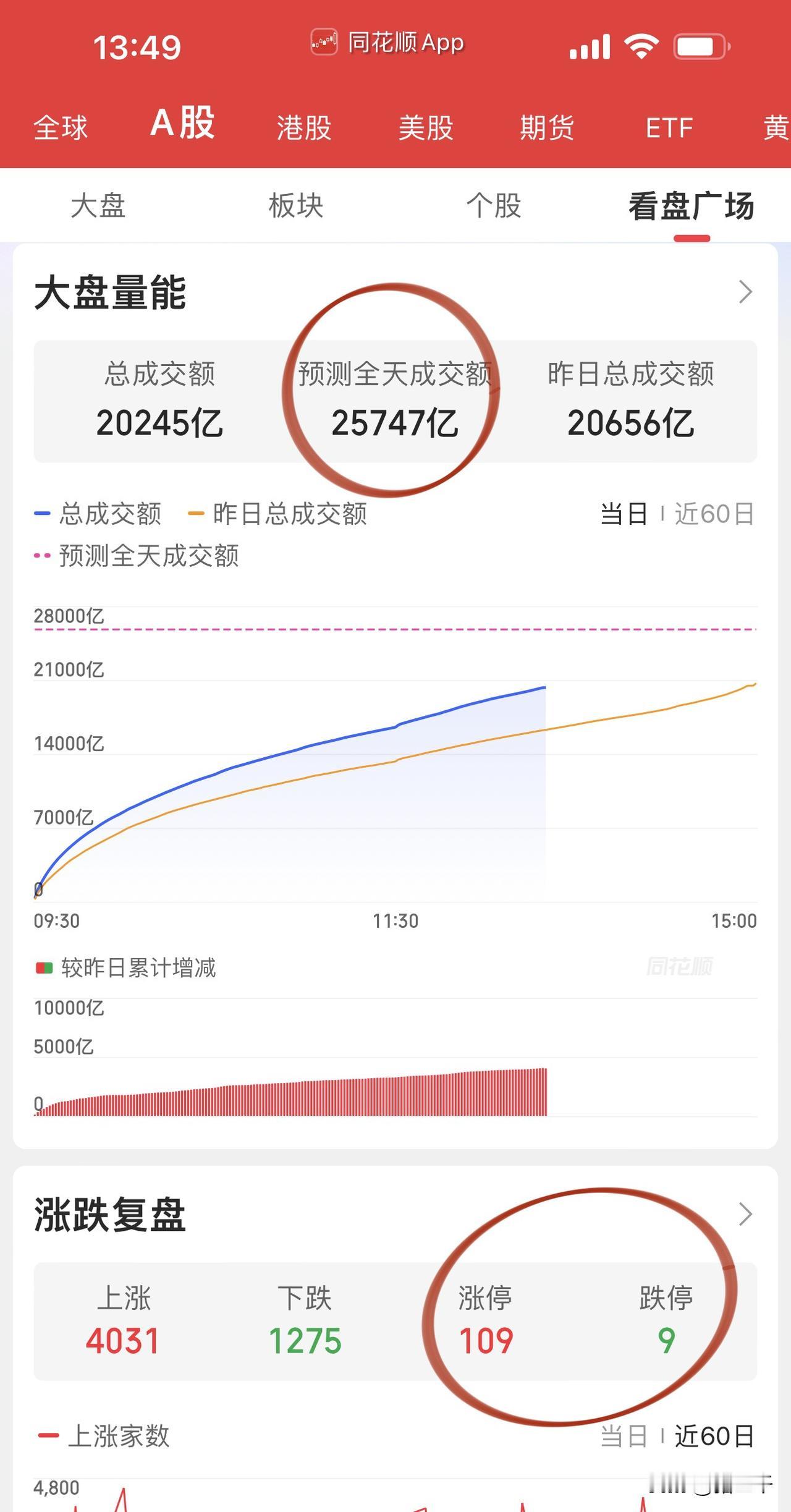Select the ETF tab
Viewport: 791px width, 1512px height.
pyautogui.click(x=669, y=128)
